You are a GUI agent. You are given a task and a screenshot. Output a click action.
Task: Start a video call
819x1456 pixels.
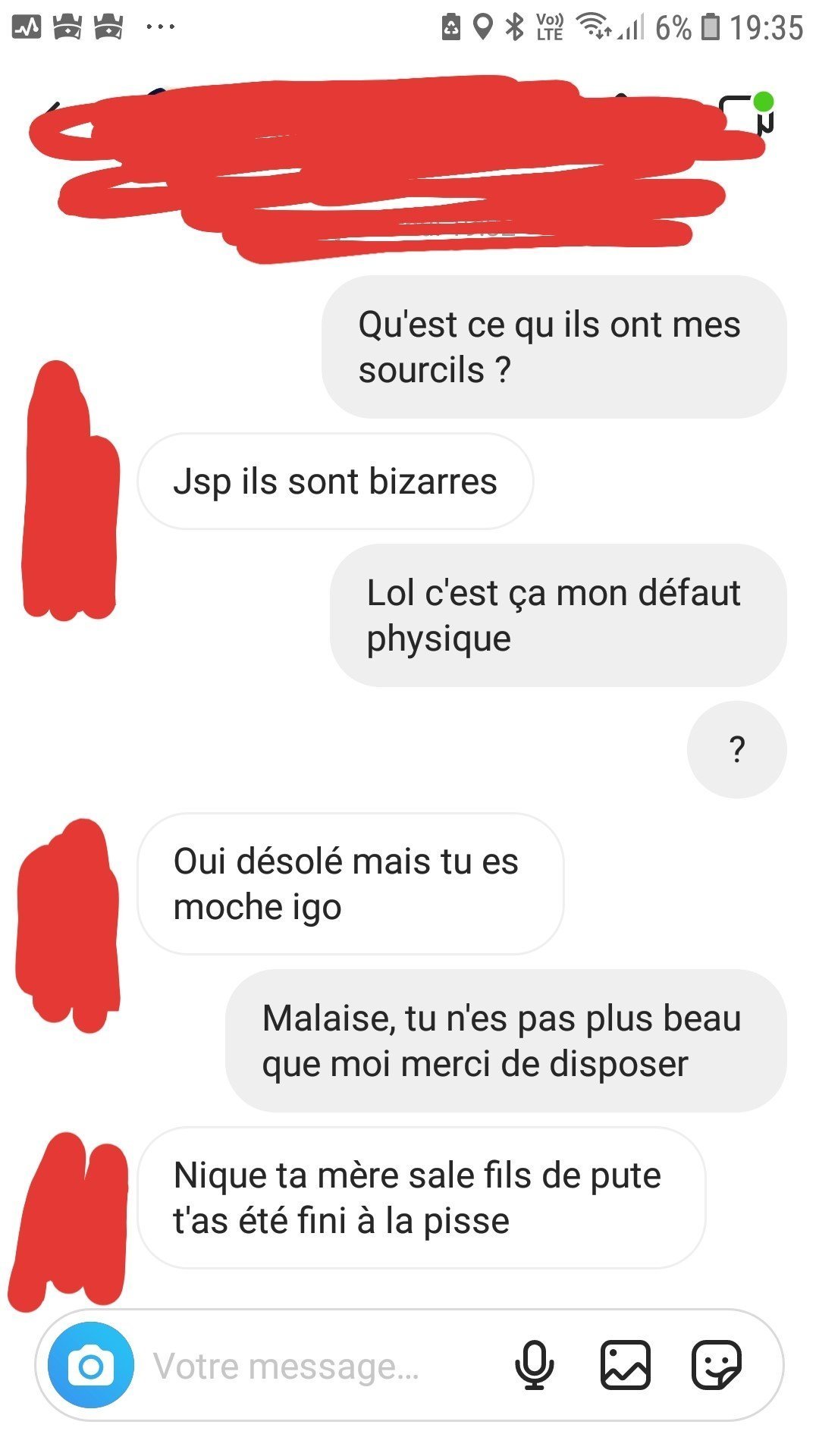coord(747,114)
